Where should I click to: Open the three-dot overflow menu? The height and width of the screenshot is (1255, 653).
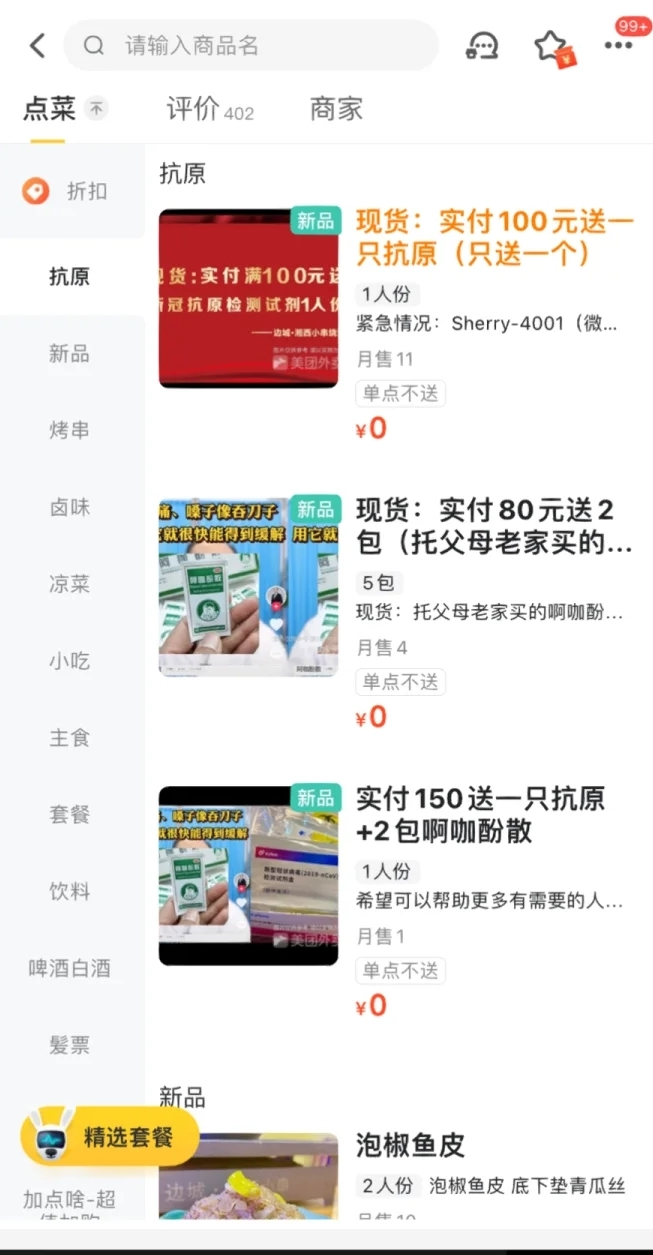coord(618,45)
